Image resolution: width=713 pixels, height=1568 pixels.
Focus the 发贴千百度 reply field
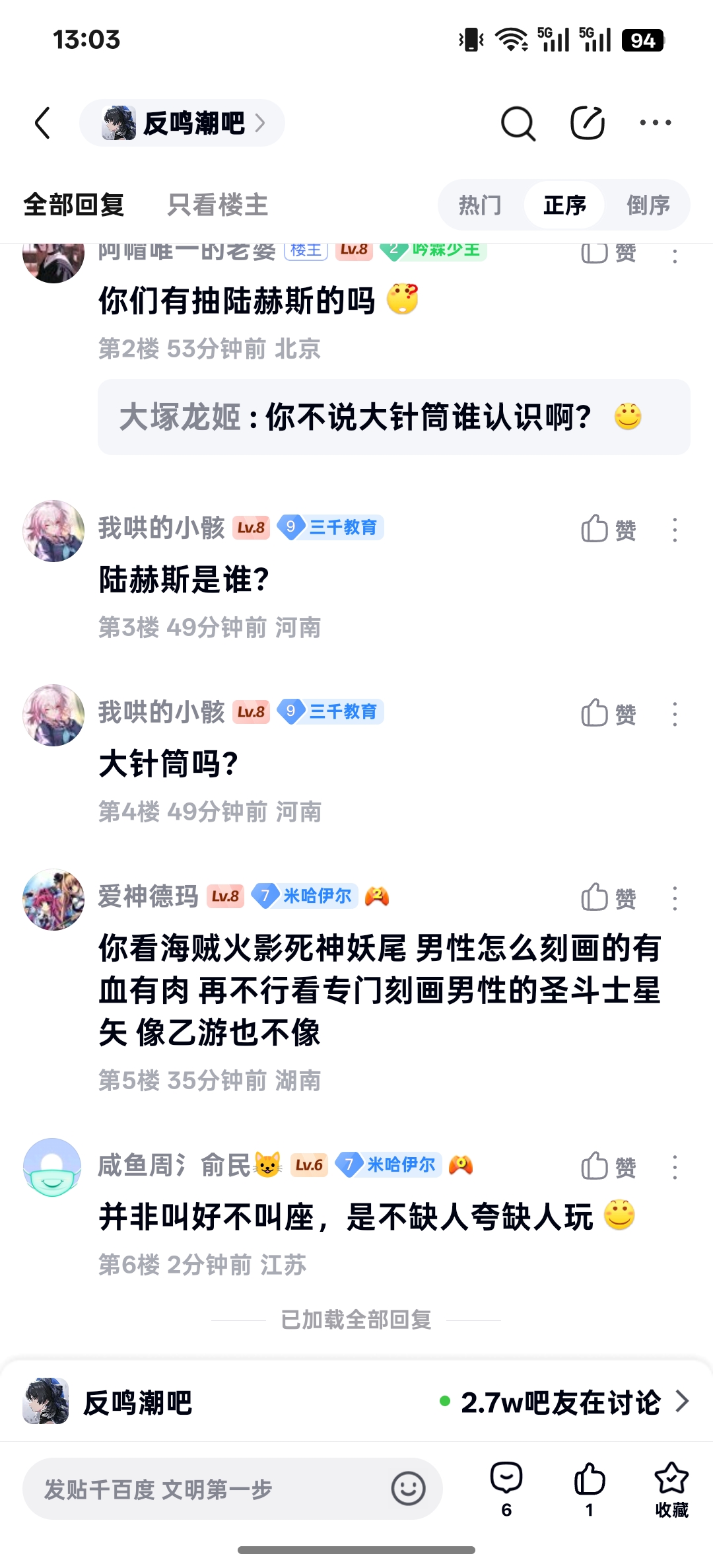(x=205, y=1489)
